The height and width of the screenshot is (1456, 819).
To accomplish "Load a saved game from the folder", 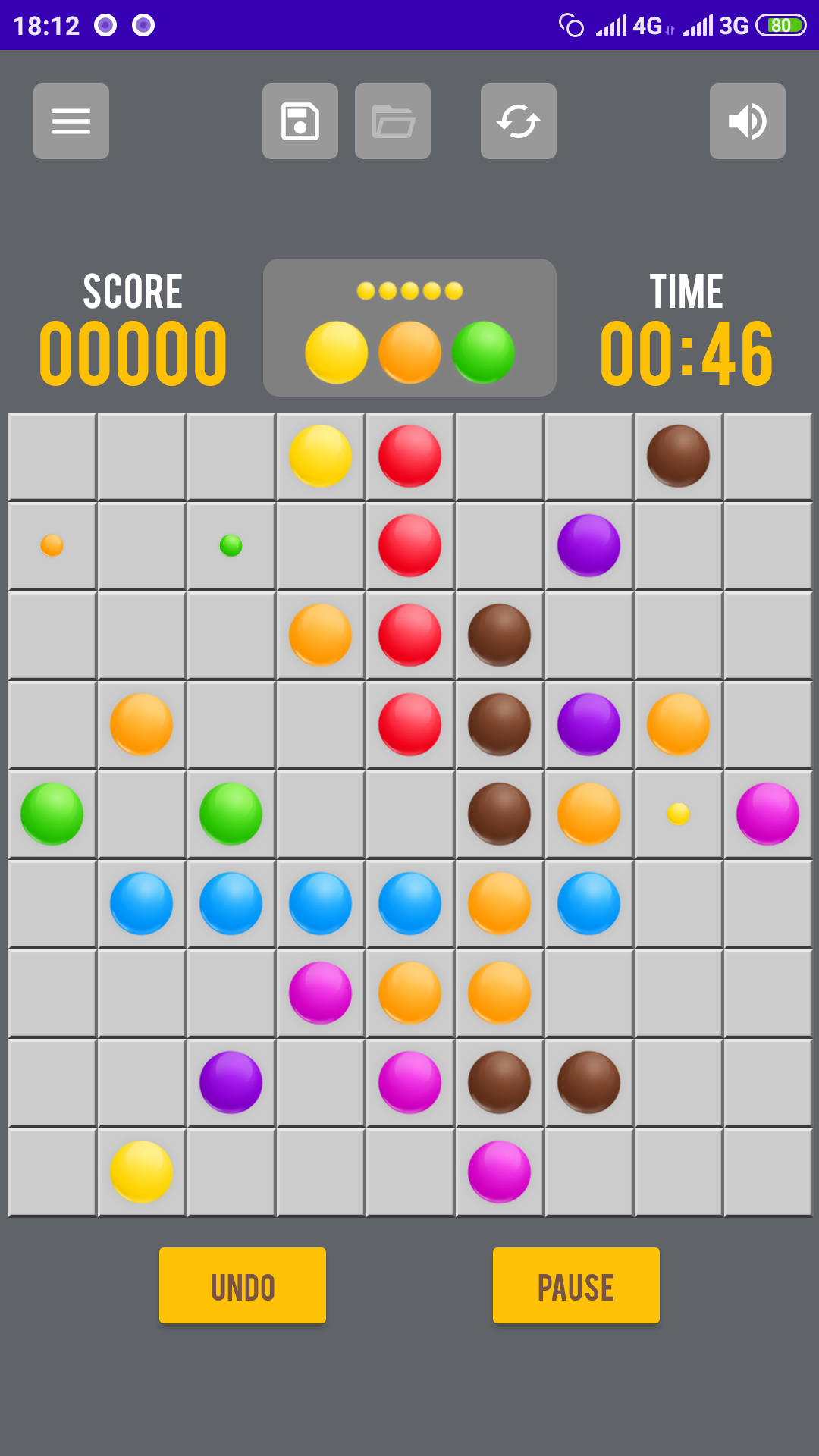I will pos(393,121).
